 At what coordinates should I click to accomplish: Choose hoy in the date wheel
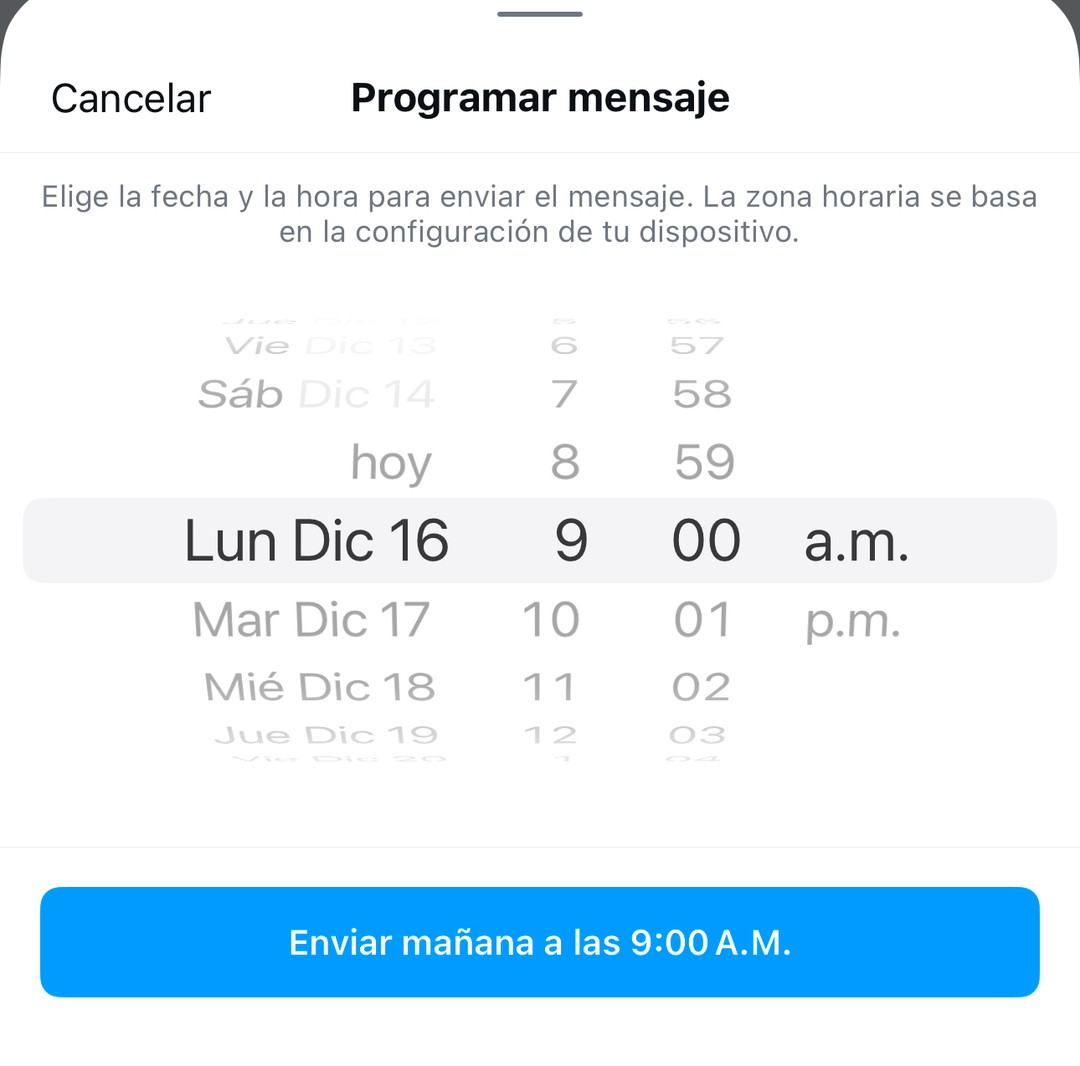tap(390, 463)
